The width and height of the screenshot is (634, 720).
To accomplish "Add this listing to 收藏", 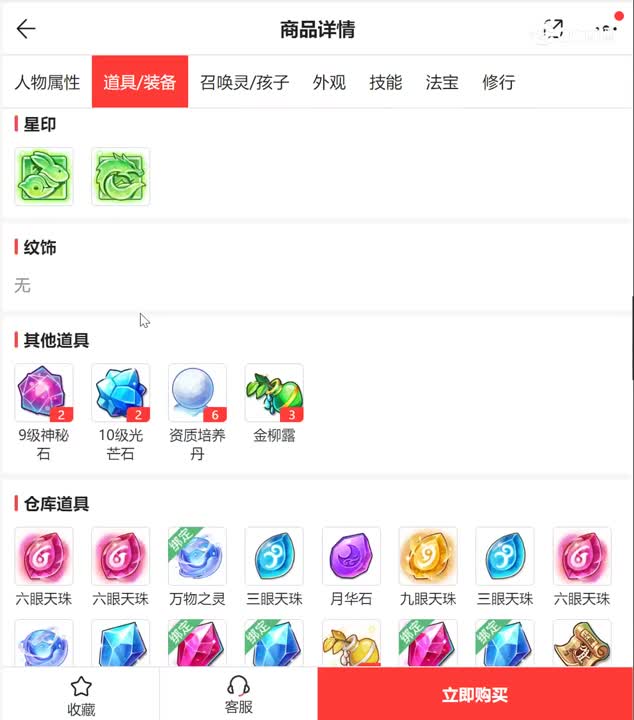I will (81, 695).
